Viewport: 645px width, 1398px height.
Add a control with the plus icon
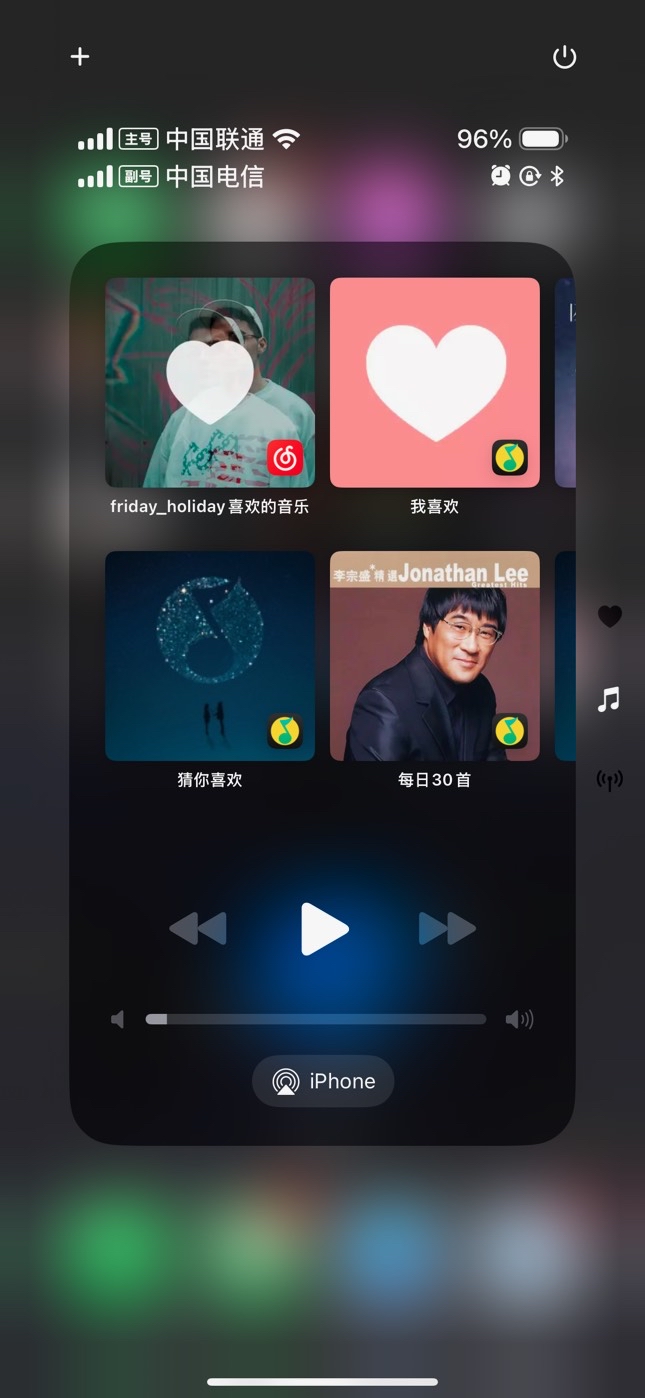pos(80,57)
